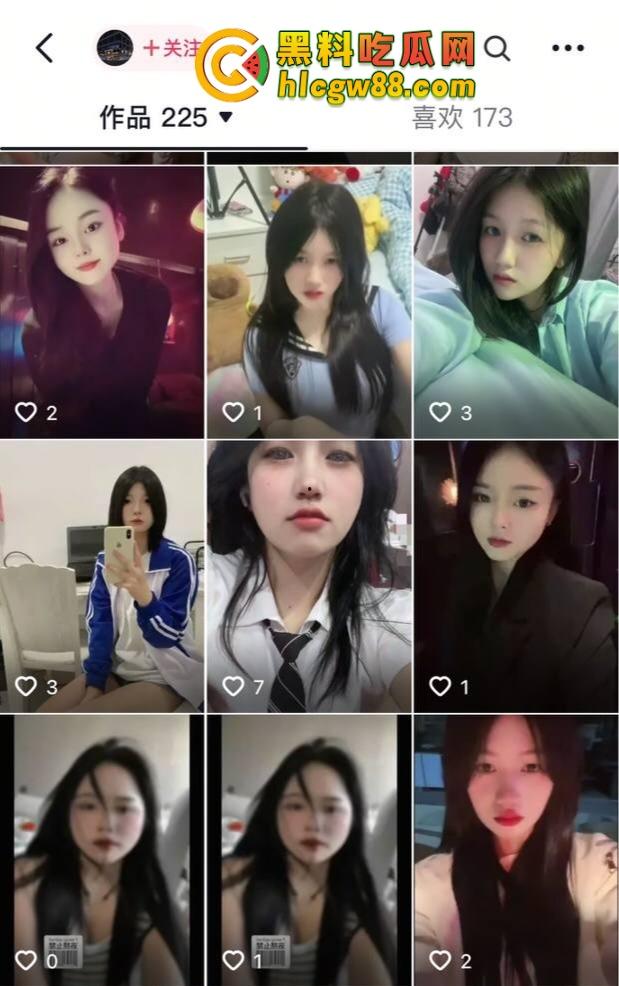Open the dark red-lit video in the first tile
The image size is (619, 986).
pos(101,300)
